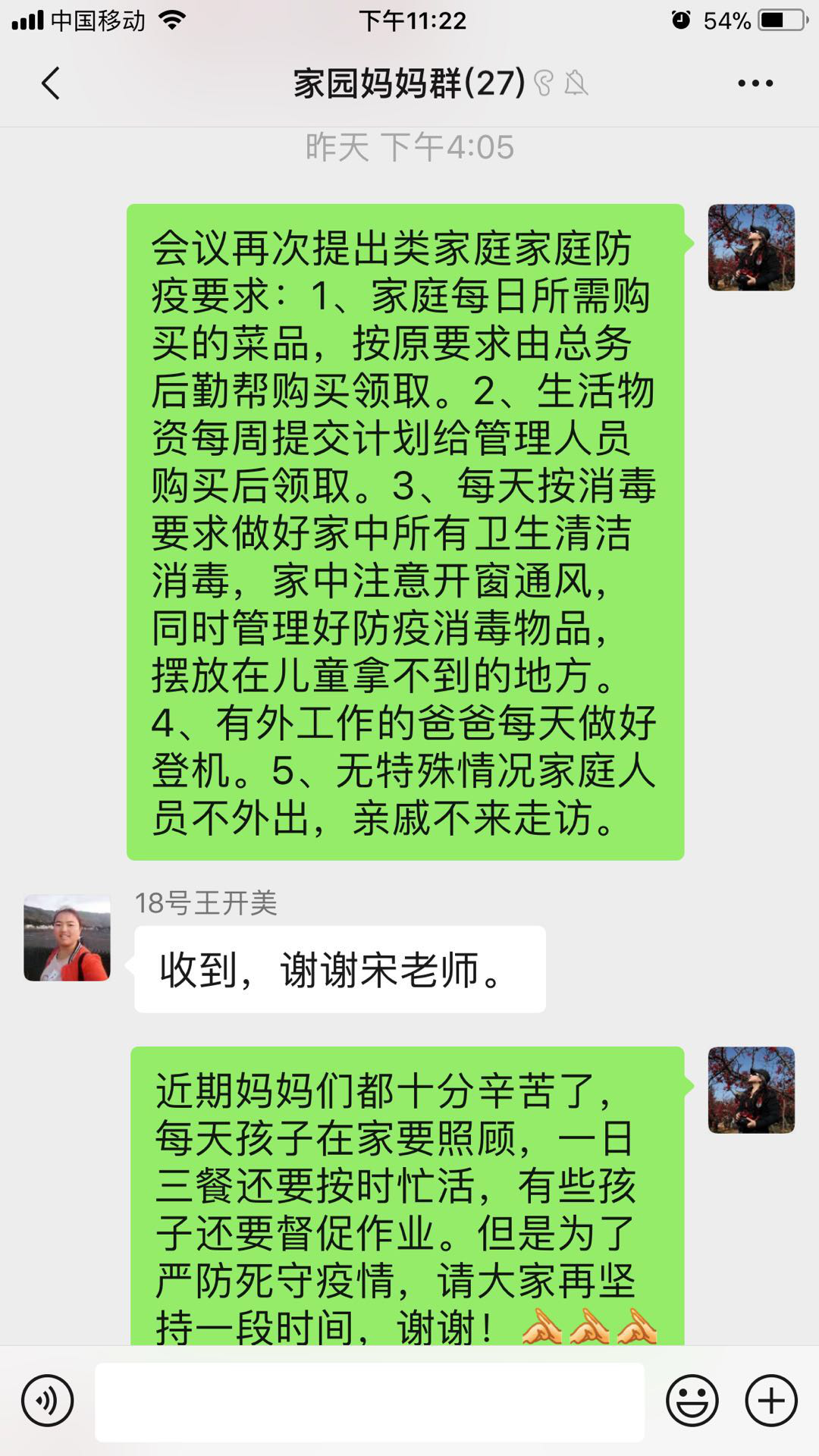Open the plus attachments panel
This screenshot has width=819, height=1456.
point(771,1400)
